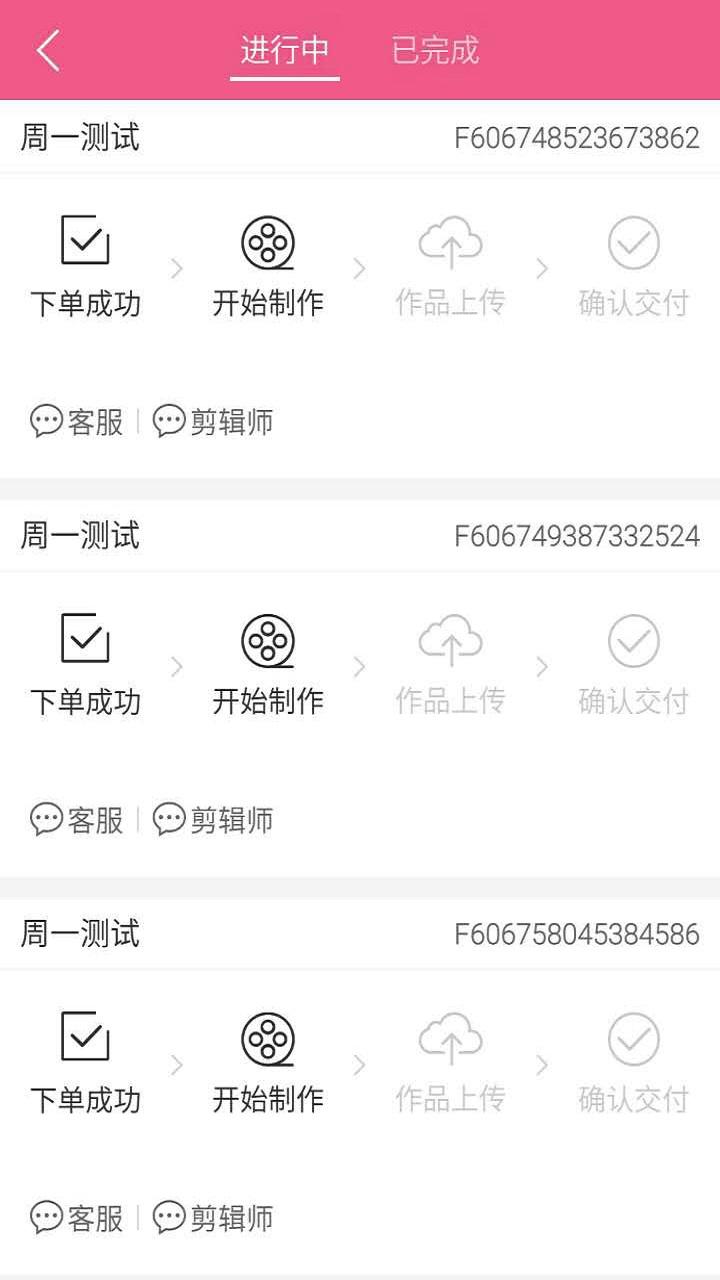Open order card F606749387332524
720x1280 pixels.
(360, 536)
